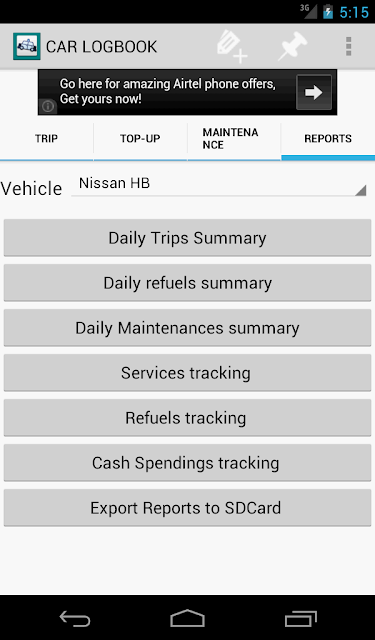Tap the arrow on the Airtel ad banner
Screen dimensions: 375x640
[314, 92]
